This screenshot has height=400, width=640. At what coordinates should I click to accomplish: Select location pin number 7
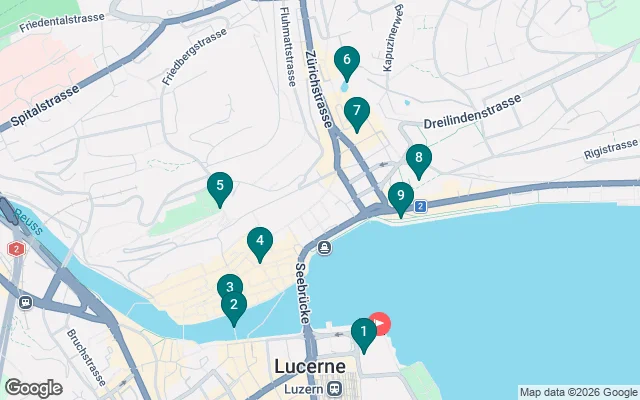pyautogui.click(x=356, y=112)
